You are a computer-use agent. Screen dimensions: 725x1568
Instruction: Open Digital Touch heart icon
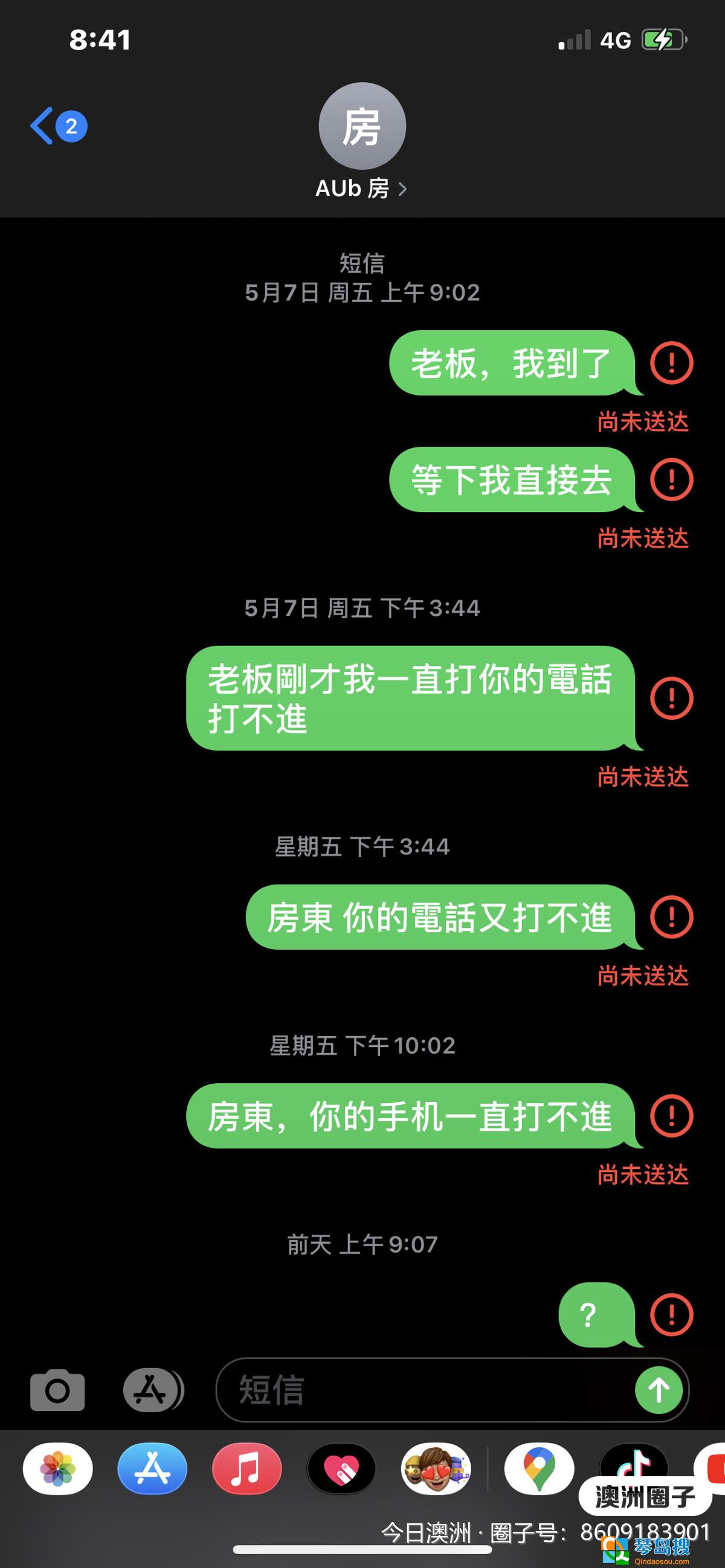pyautogui.click(x=341, y=1469)
